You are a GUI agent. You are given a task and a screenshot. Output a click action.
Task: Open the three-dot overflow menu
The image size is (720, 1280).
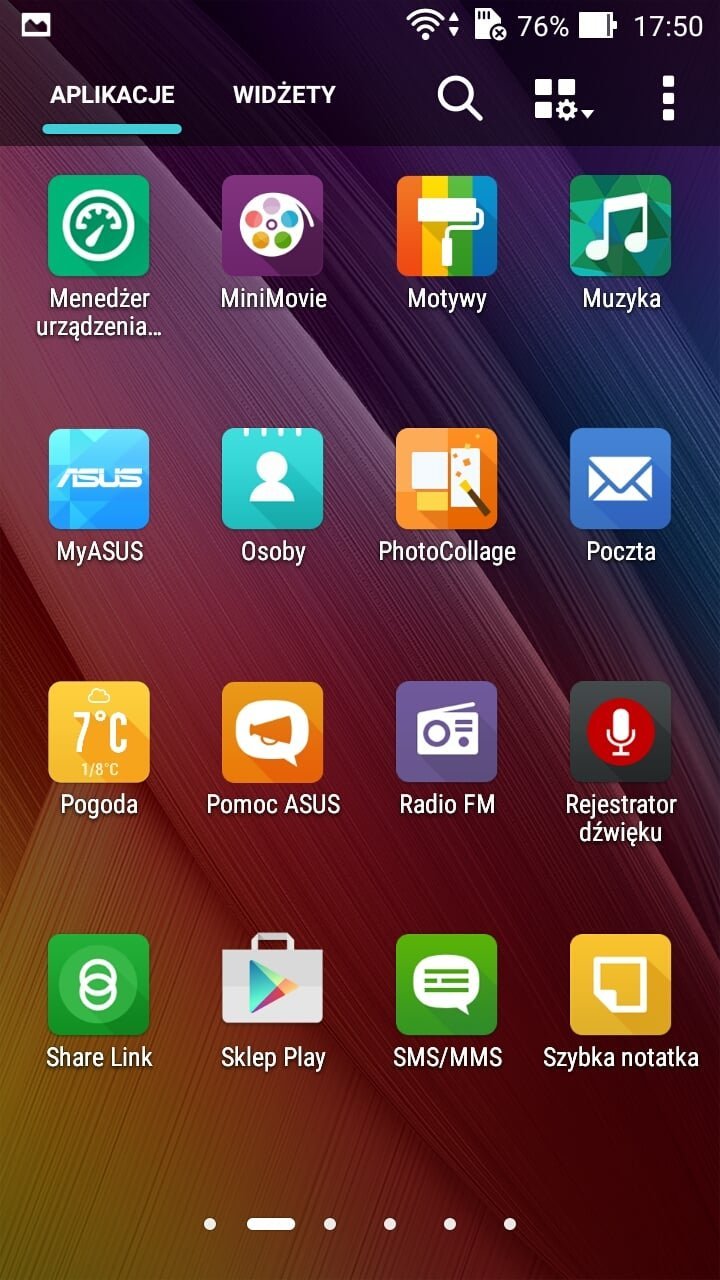click(668, 99)
